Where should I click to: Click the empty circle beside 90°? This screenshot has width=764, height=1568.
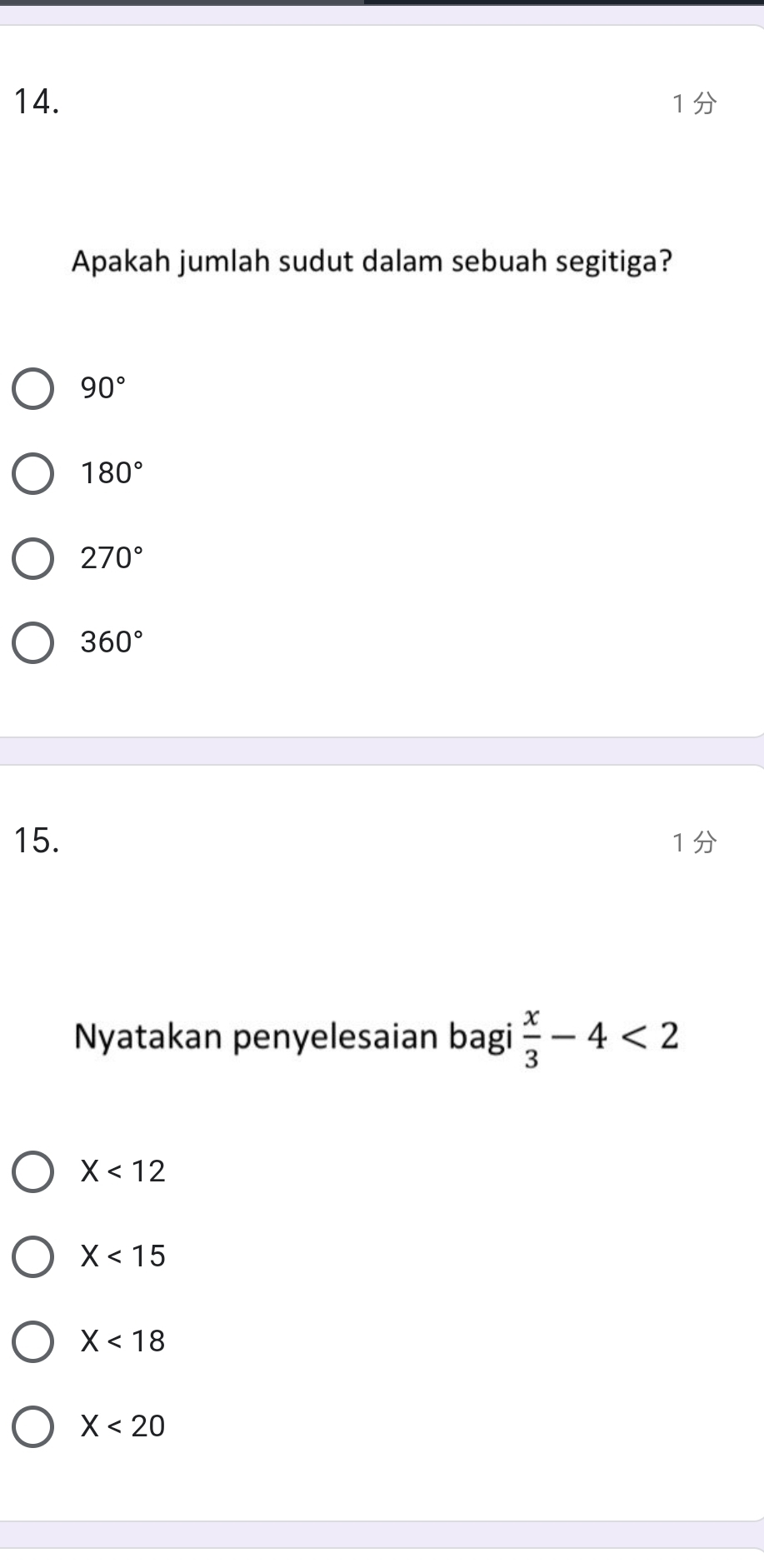[x=33, y=388]
